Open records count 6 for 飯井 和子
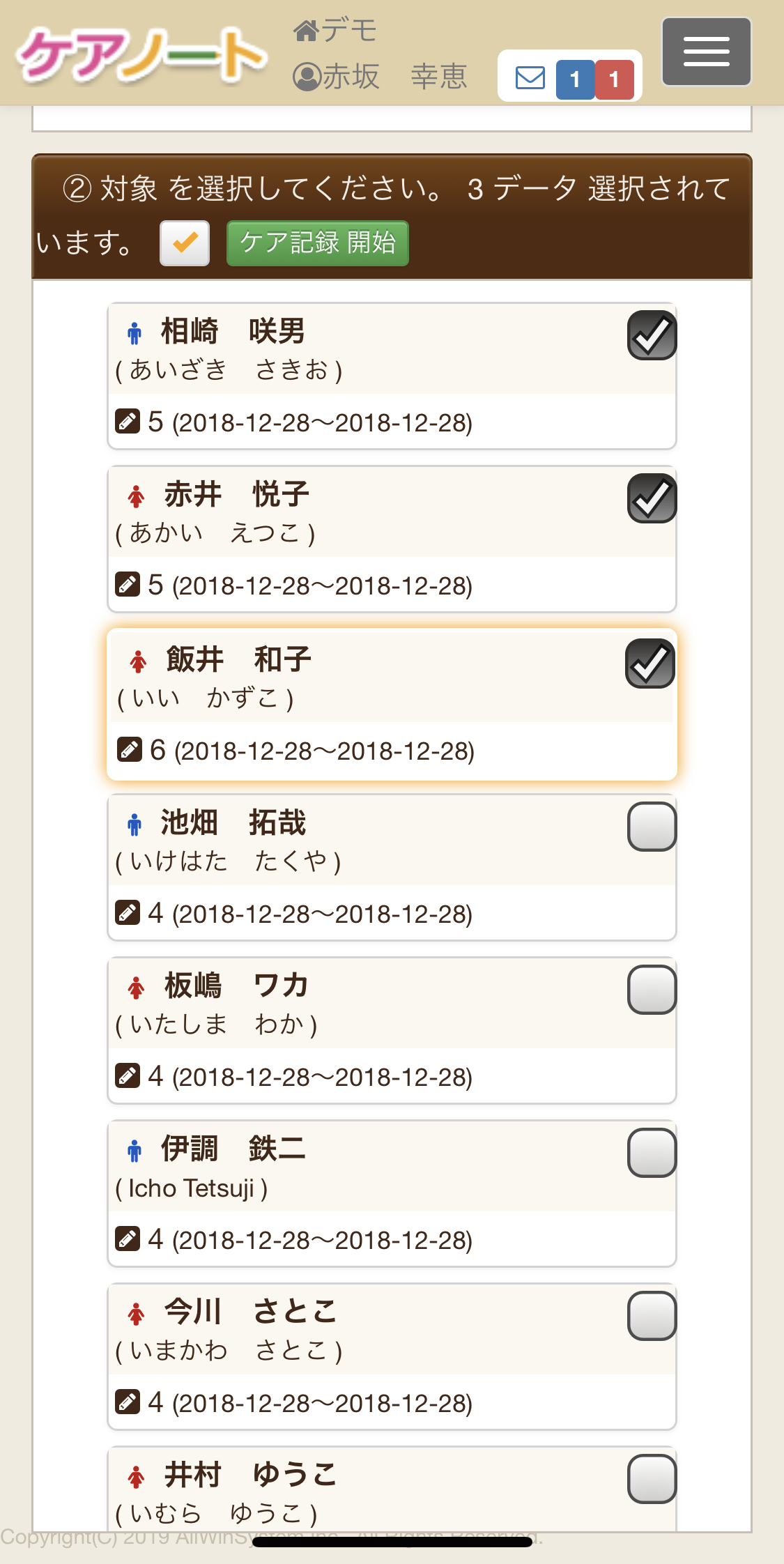Viewport: 784px width, 1564px height. tap(295, 750)
